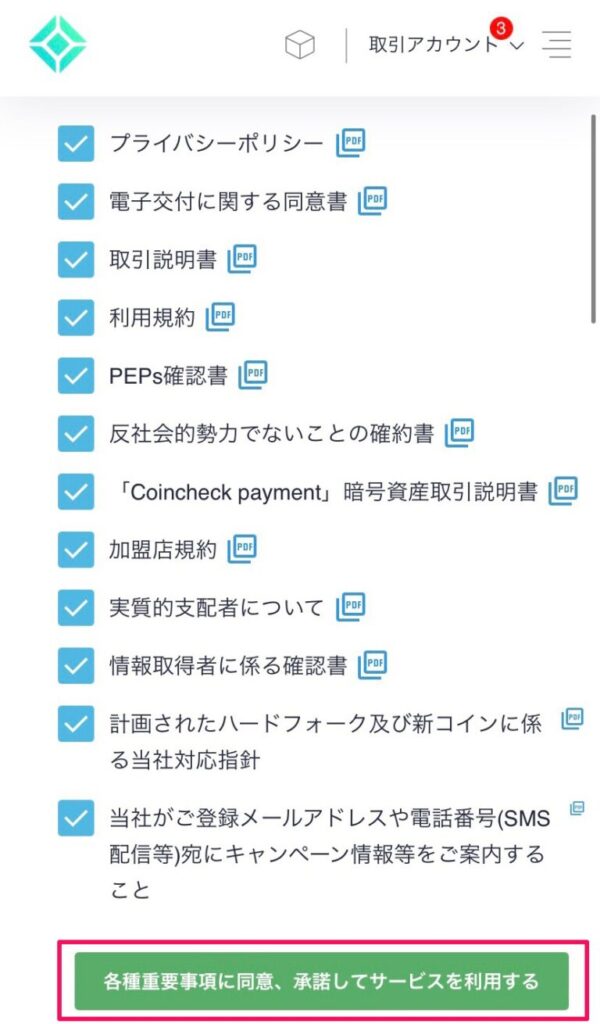Open the 電子交付に関する同意書 PDF
The height and width of the screenshot is (1024, 600).
click(372, 200)
